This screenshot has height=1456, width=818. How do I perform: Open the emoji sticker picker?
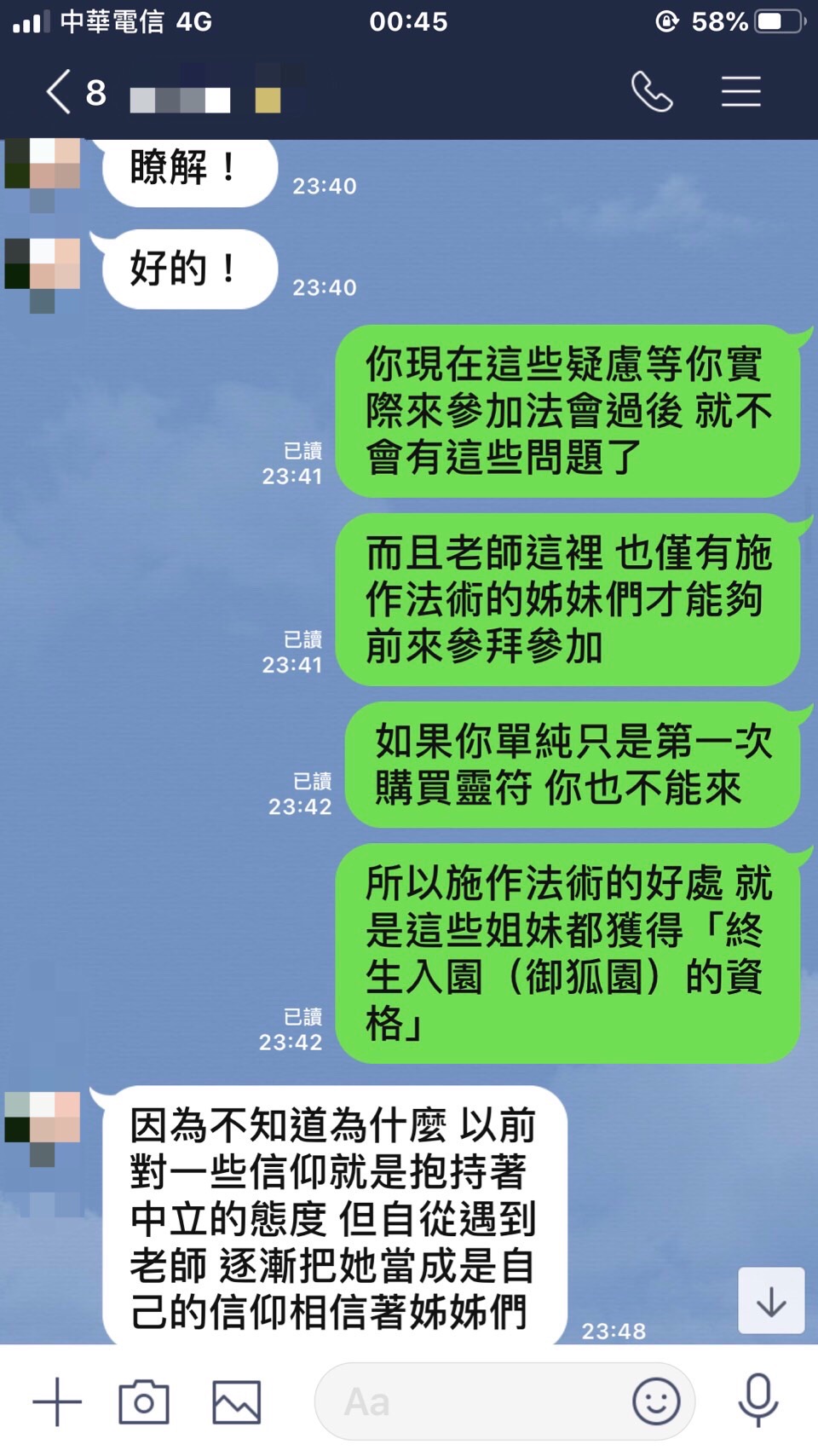[x=656, y=1401]
